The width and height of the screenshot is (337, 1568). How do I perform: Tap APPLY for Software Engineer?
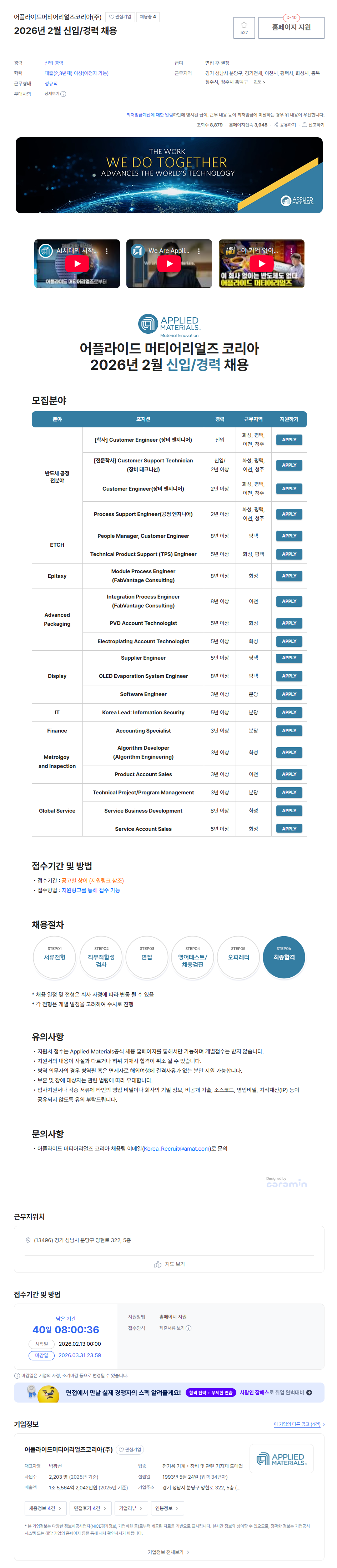tap(288, 694)
